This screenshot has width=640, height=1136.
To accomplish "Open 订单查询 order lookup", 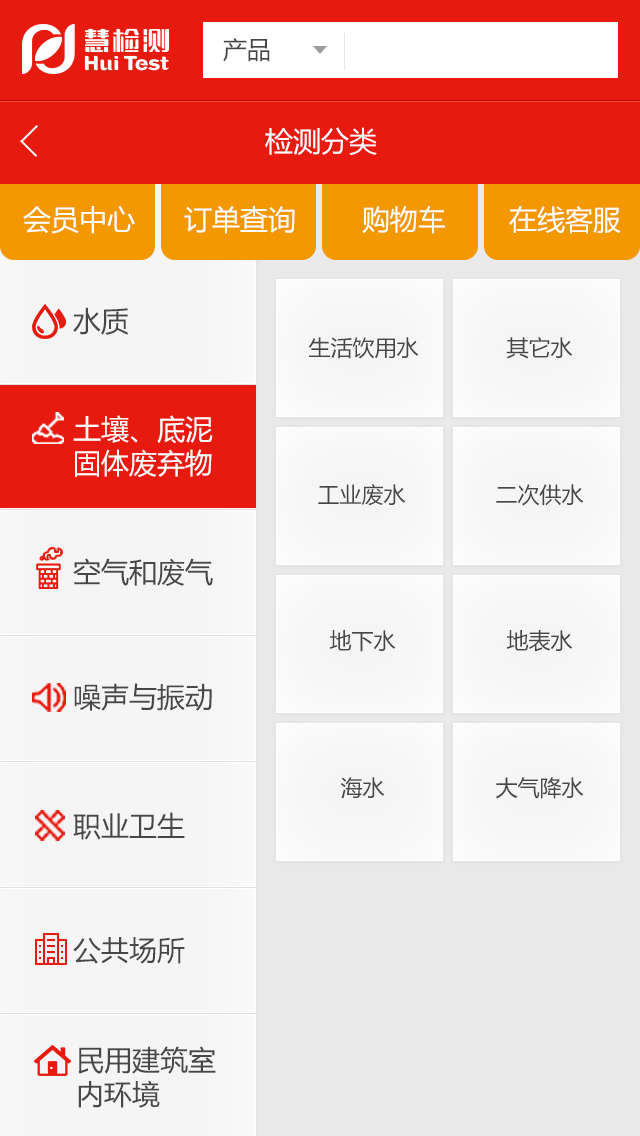I will point(239,221).
